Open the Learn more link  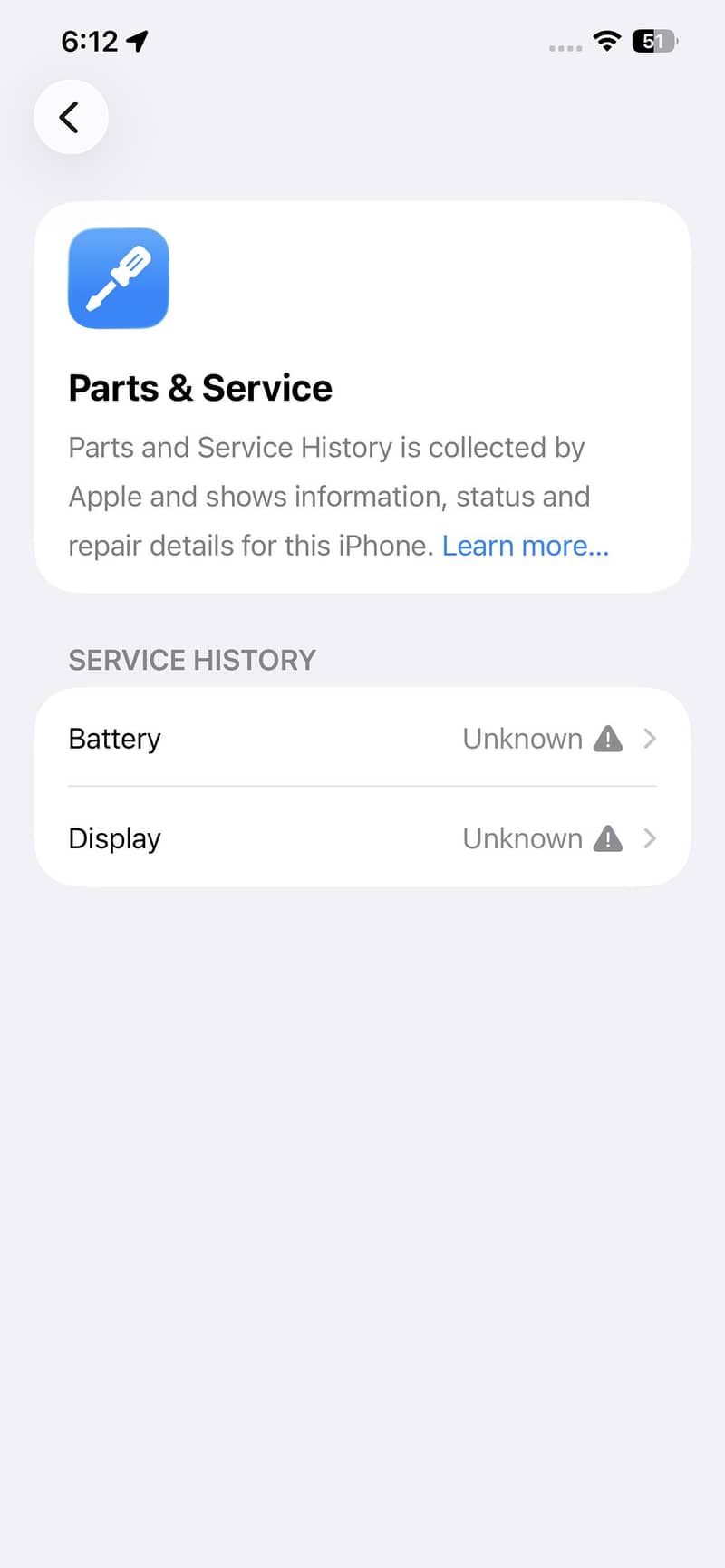tap(525, 545)
